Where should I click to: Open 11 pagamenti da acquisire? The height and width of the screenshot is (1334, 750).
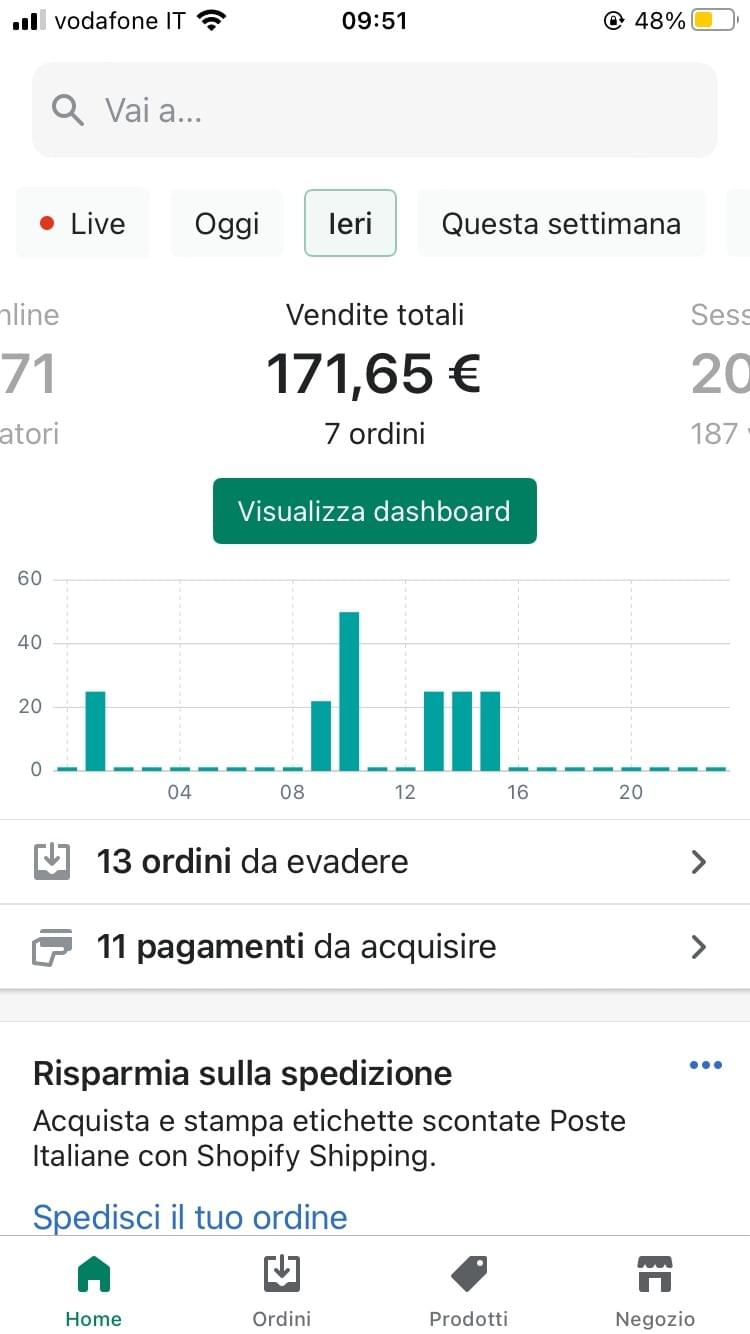coord(375,947)
